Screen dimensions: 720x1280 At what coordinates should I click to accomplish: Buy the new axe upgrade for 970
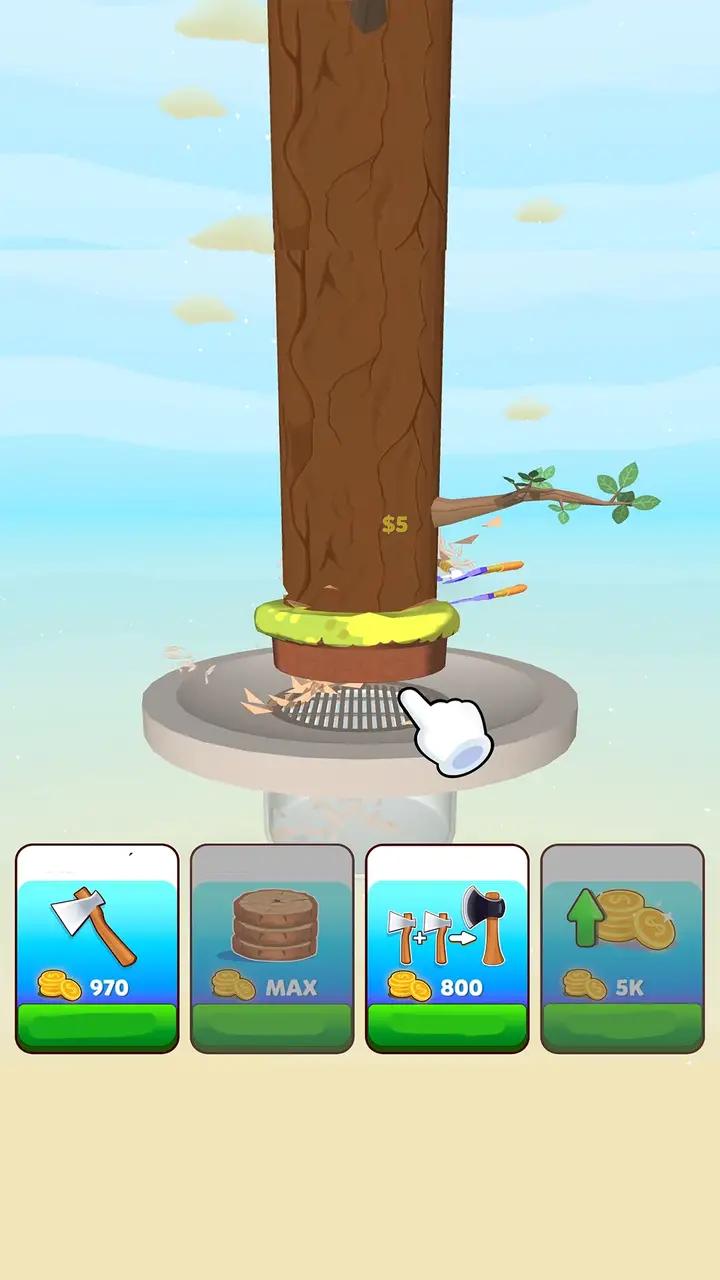(97, 948)
